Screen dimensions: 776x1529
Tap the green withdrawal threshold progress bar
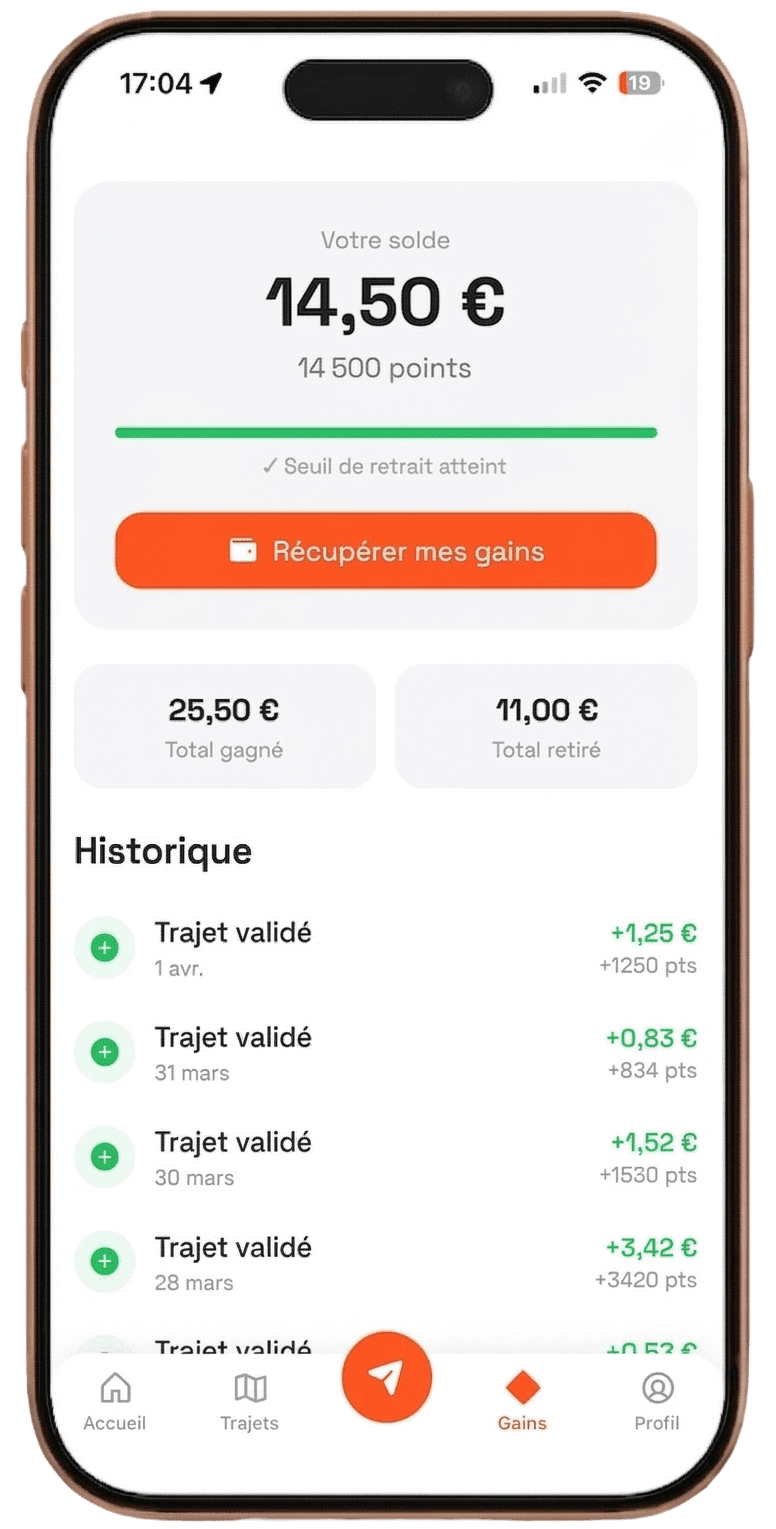pos(387,432)
